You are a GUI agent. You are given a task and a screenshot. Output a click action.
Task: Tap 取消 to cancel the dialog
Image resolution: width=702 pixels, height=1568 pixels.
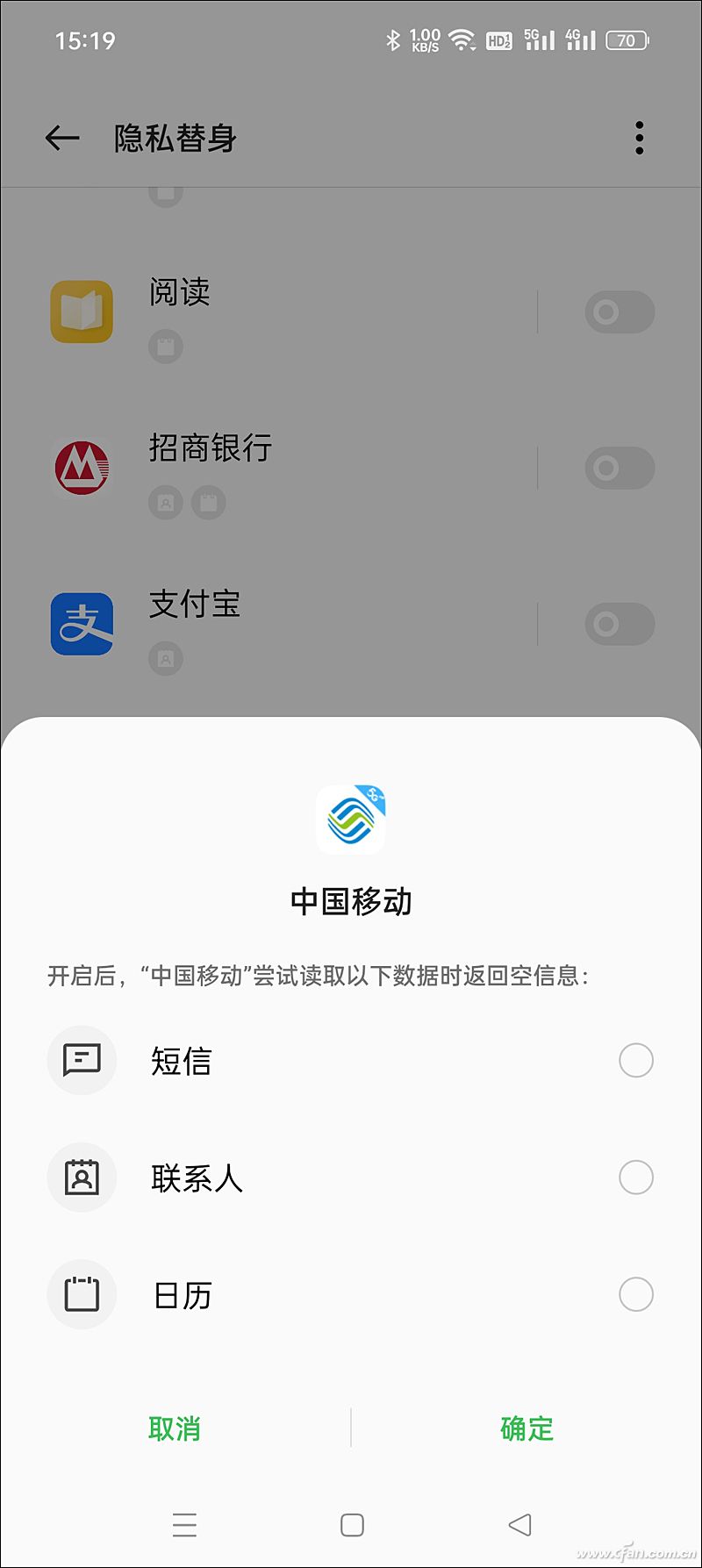[175, 1429]
